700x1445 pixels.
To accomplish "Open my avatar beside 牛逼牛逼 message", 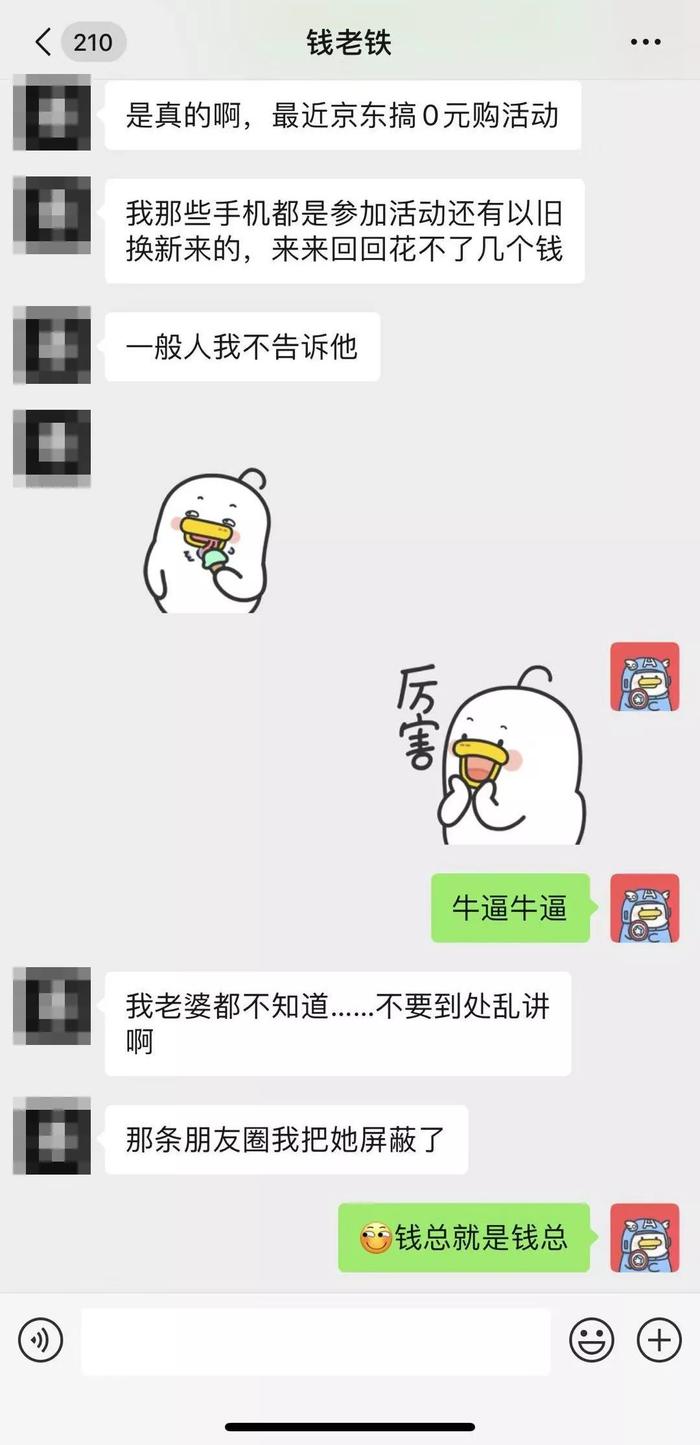I will click(645, 908).
